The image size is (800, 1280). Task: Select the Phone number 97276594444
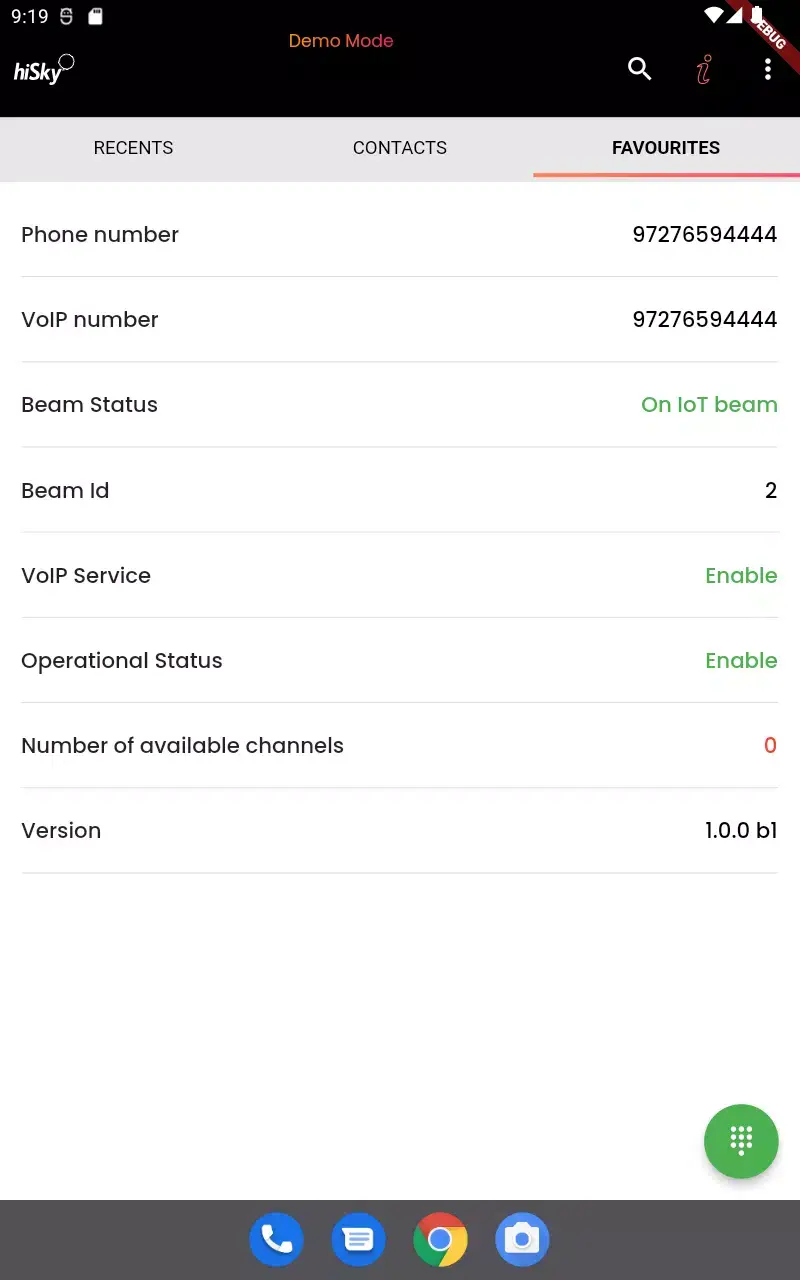[704, 234]
